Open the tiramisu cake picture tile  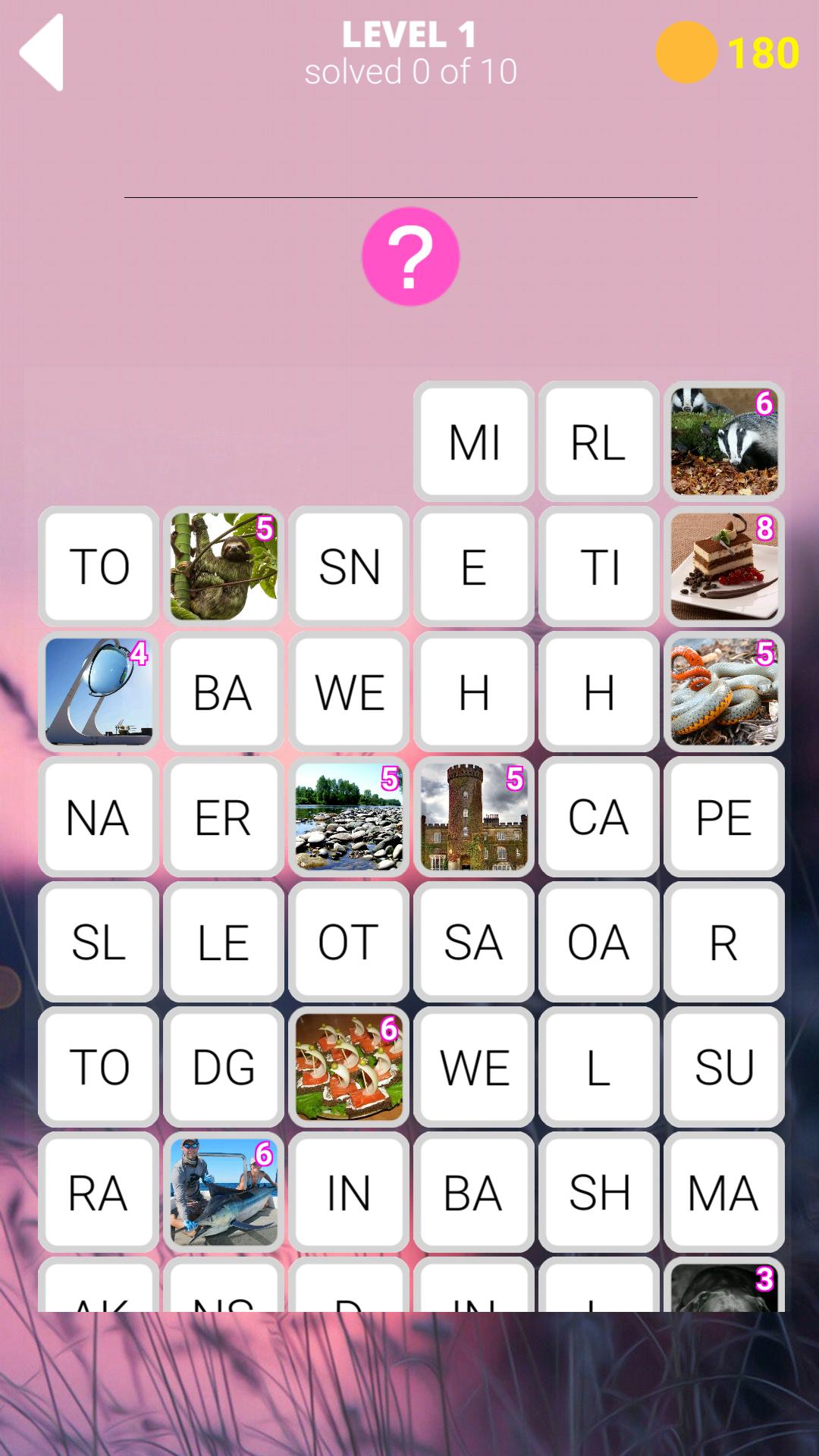click(x=724, y=566)
